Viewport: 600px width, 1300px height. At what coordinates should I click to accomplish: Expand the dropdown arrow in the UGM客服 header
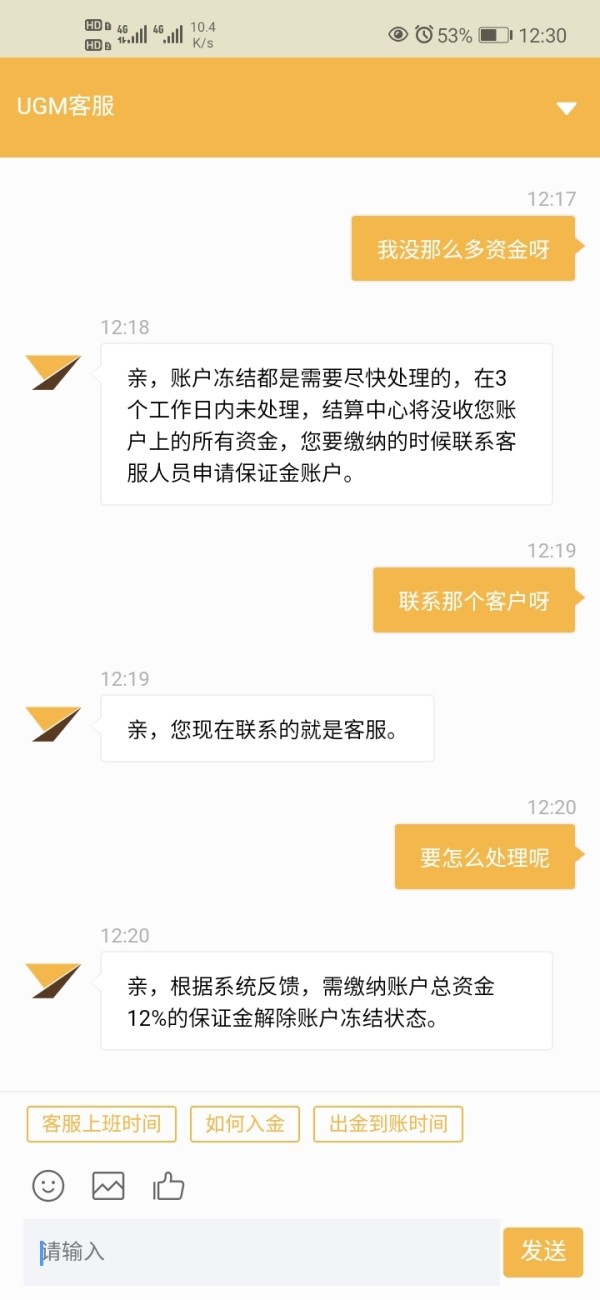567,108
